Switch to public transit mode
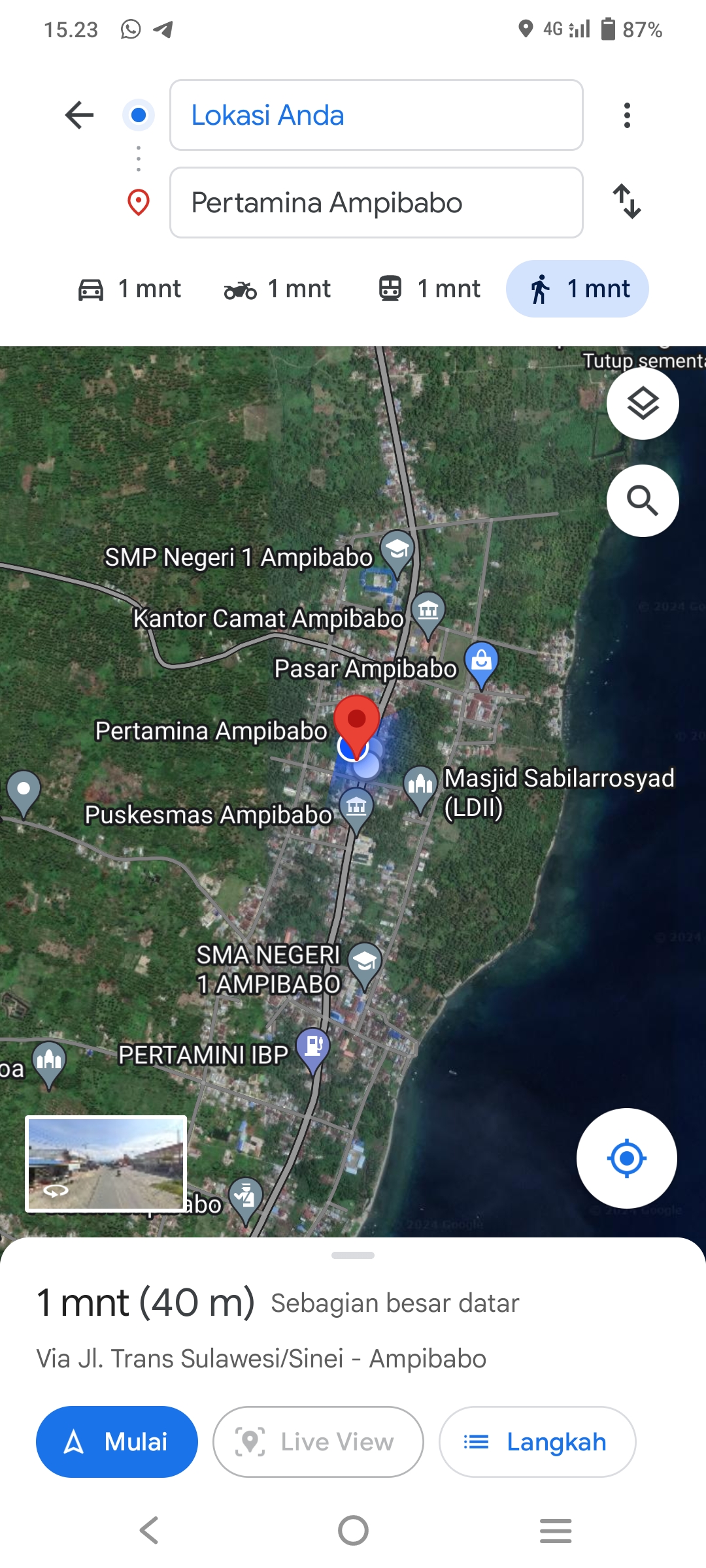The image size is (706, 1568). [x=429, y=289]
